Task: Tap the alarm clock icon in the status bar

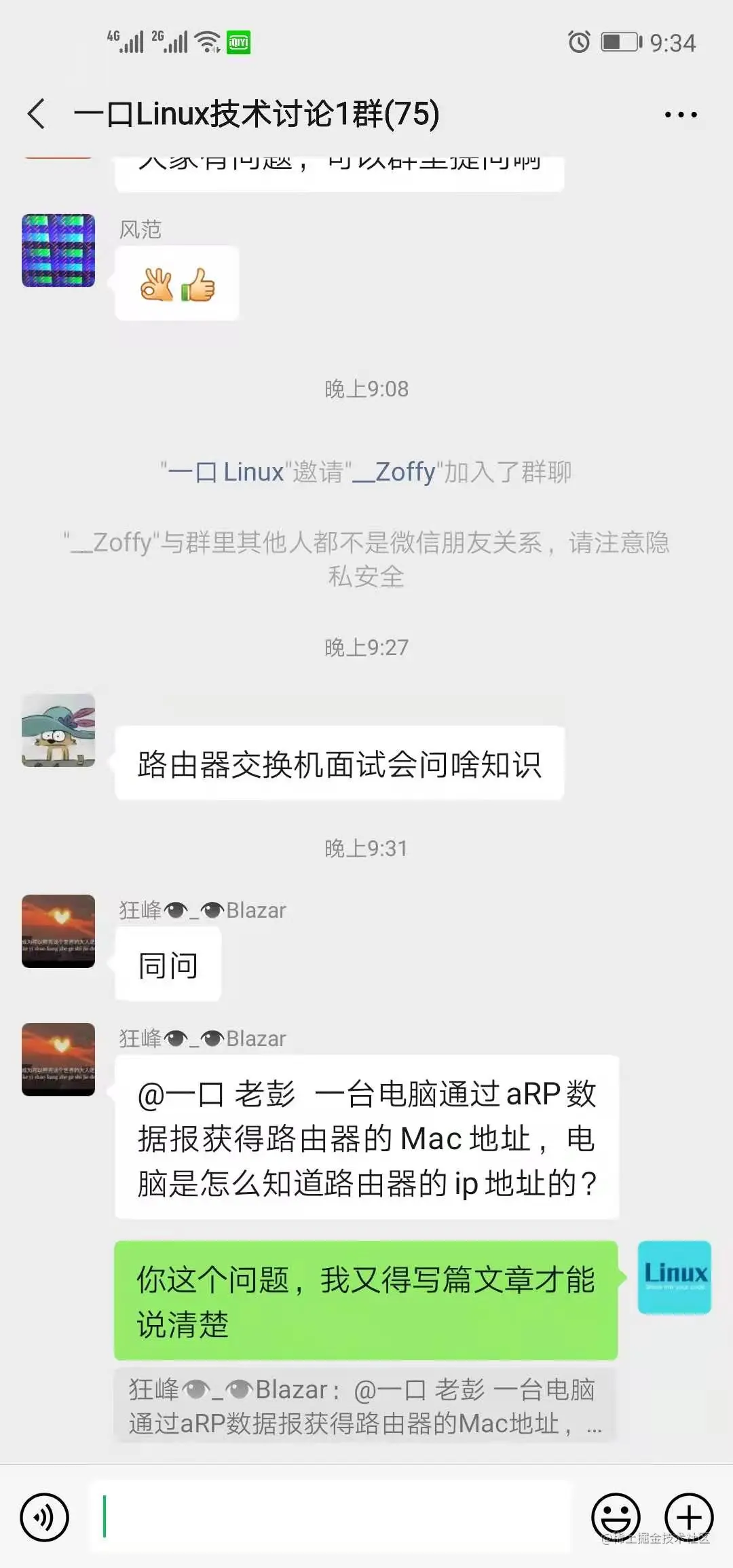Action: click(578, 42)
